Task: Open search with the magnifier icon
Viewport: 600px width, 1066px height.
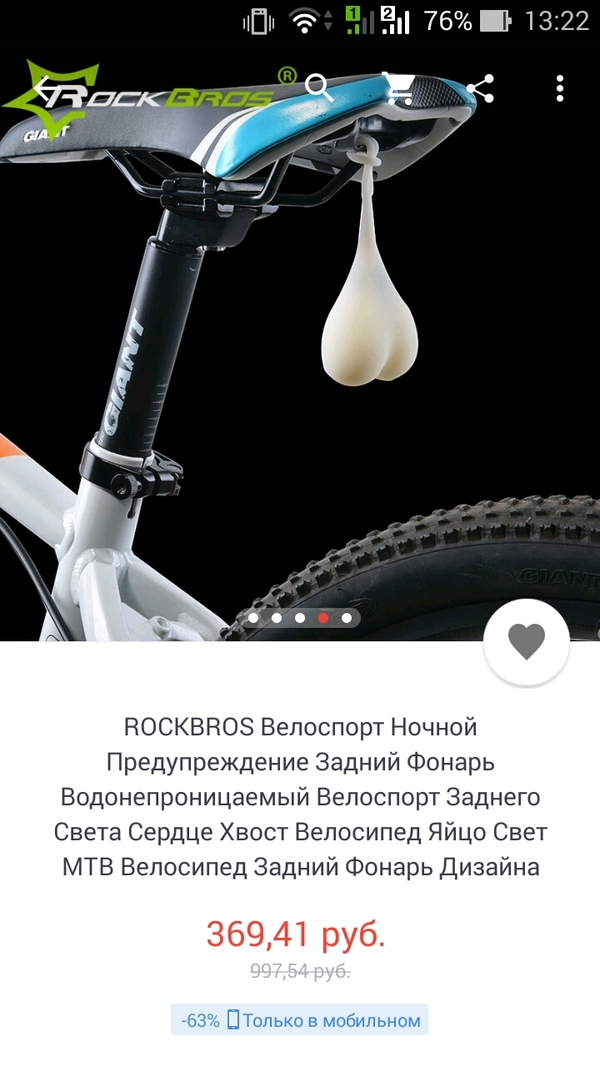Action: 319,88
